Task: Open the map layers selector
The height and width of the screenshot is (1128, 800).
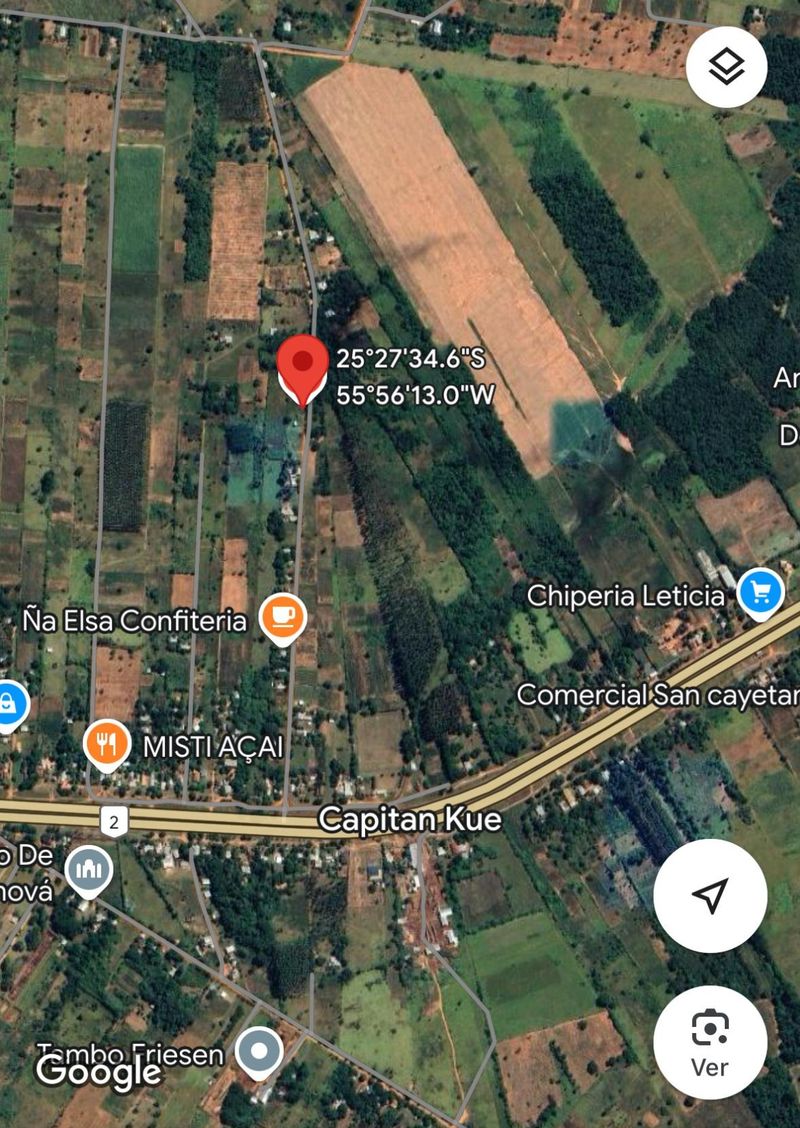Action: [727, 68]
